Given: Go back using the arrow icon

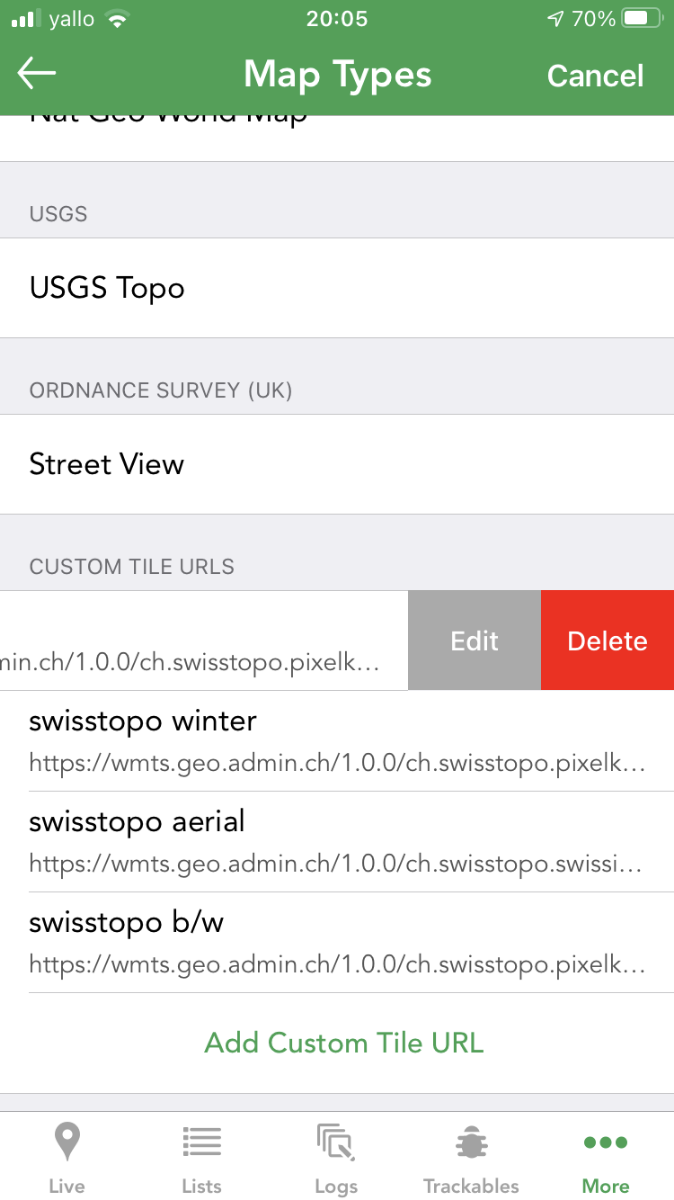Looking at the screenshot, I should coord(37,74).
